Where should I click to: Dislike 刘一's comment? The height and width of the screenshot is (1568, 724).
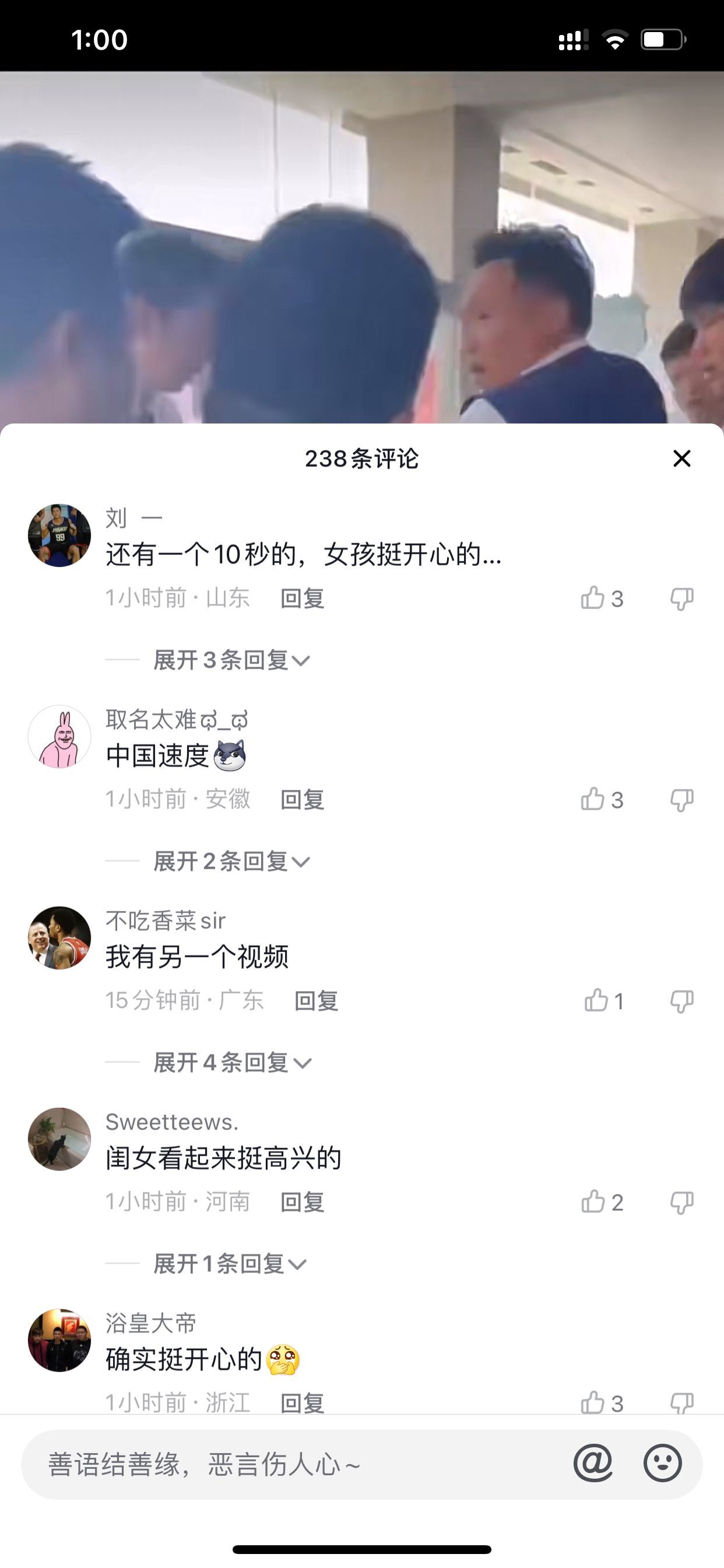click(x=681, y=598)
